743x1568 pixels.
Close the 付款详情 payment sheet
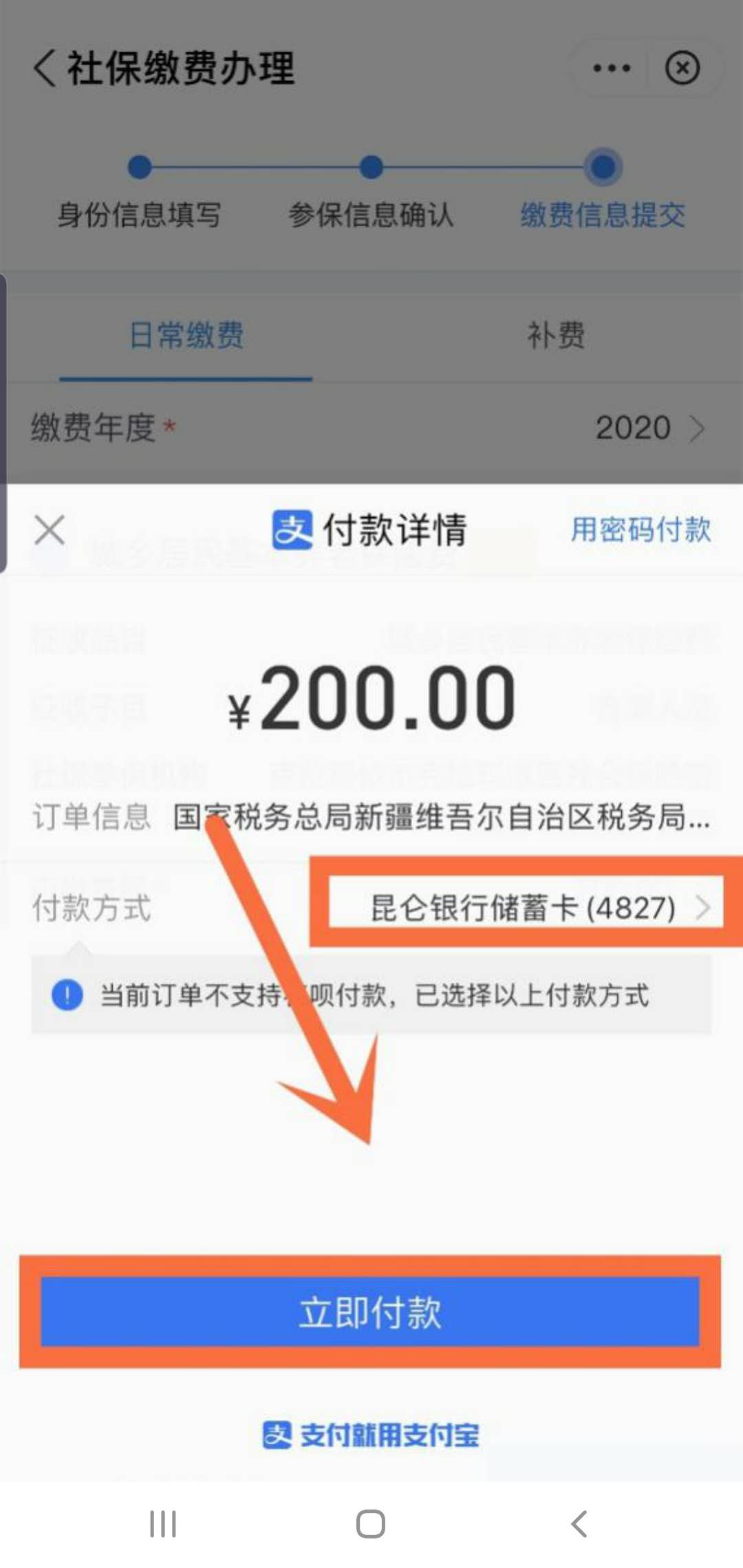(x=50, y=530)
